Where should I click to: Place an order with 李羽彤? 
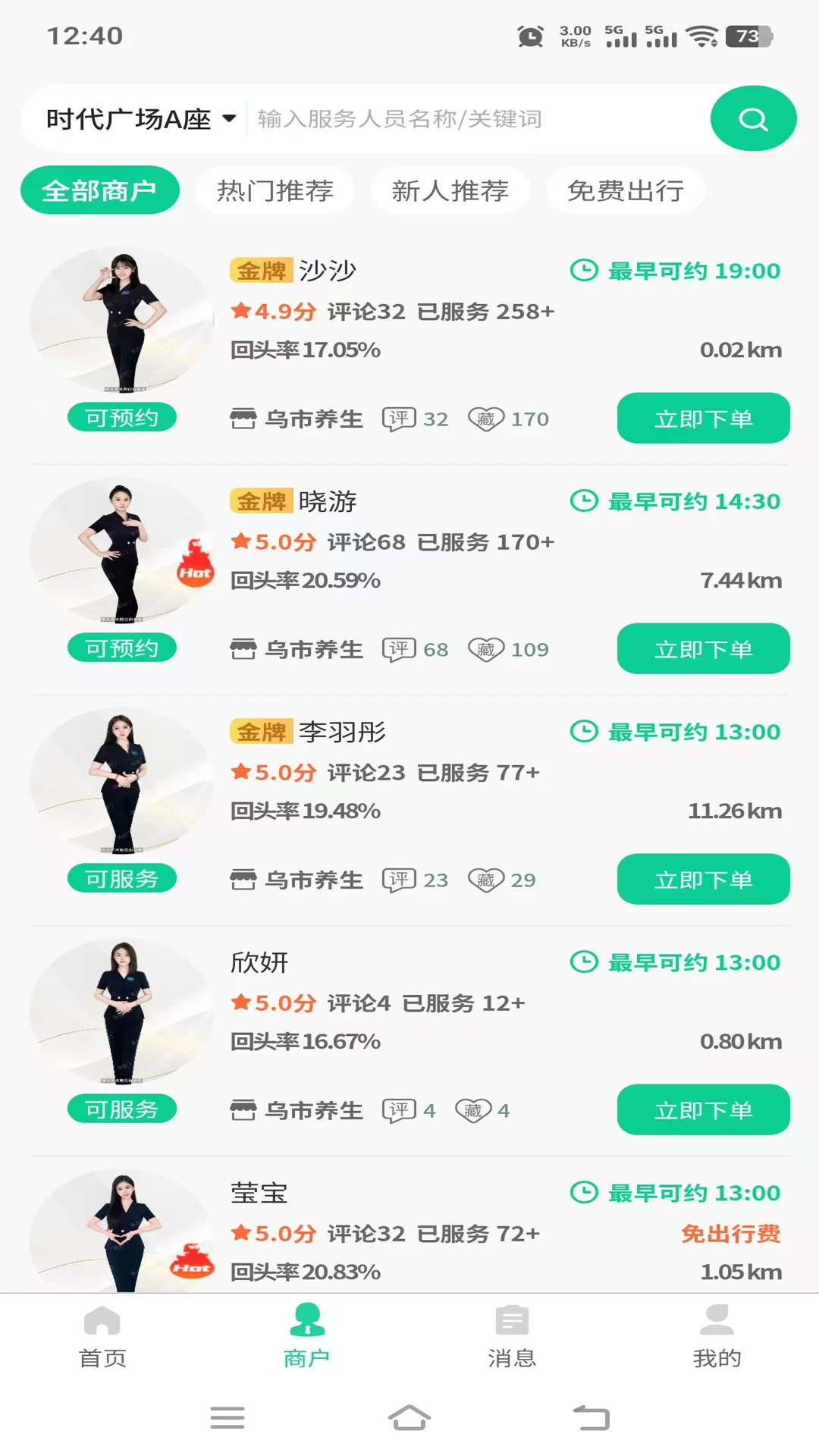[x=703, y=879]
